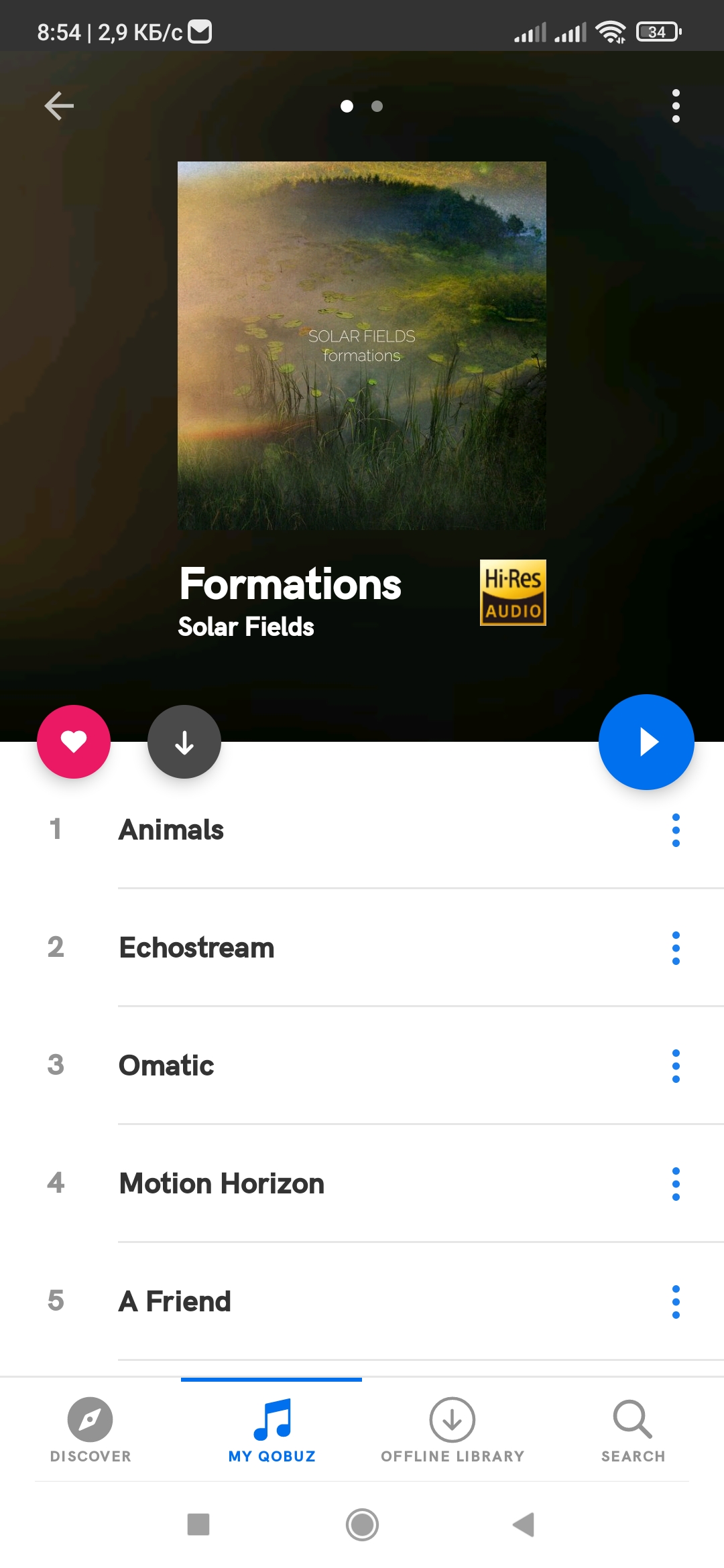Viewport: 724px width, 1568px height.
Task: Open the album overflow menu
Action: coord(676,106)
